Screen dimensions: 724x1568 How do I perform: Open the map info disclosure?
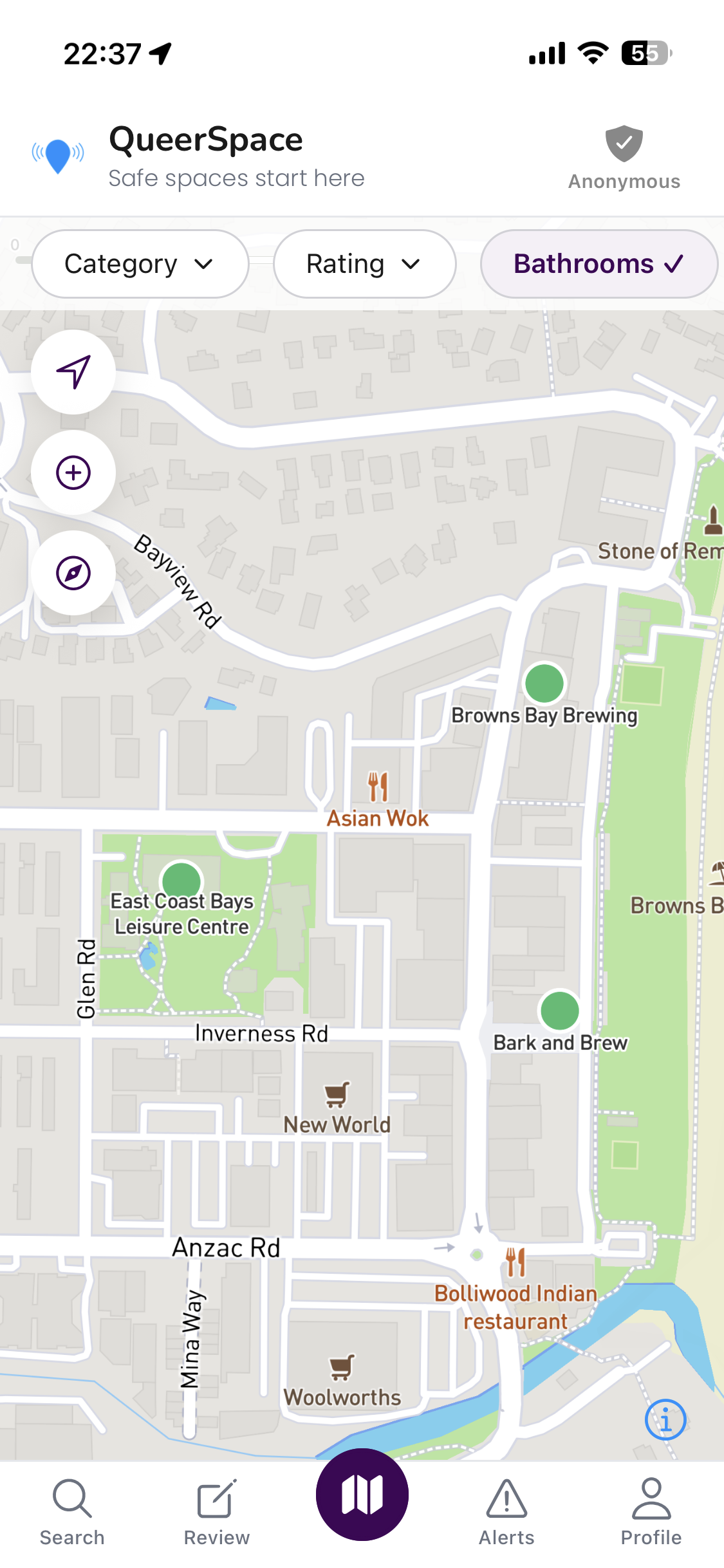(666, 1420)
